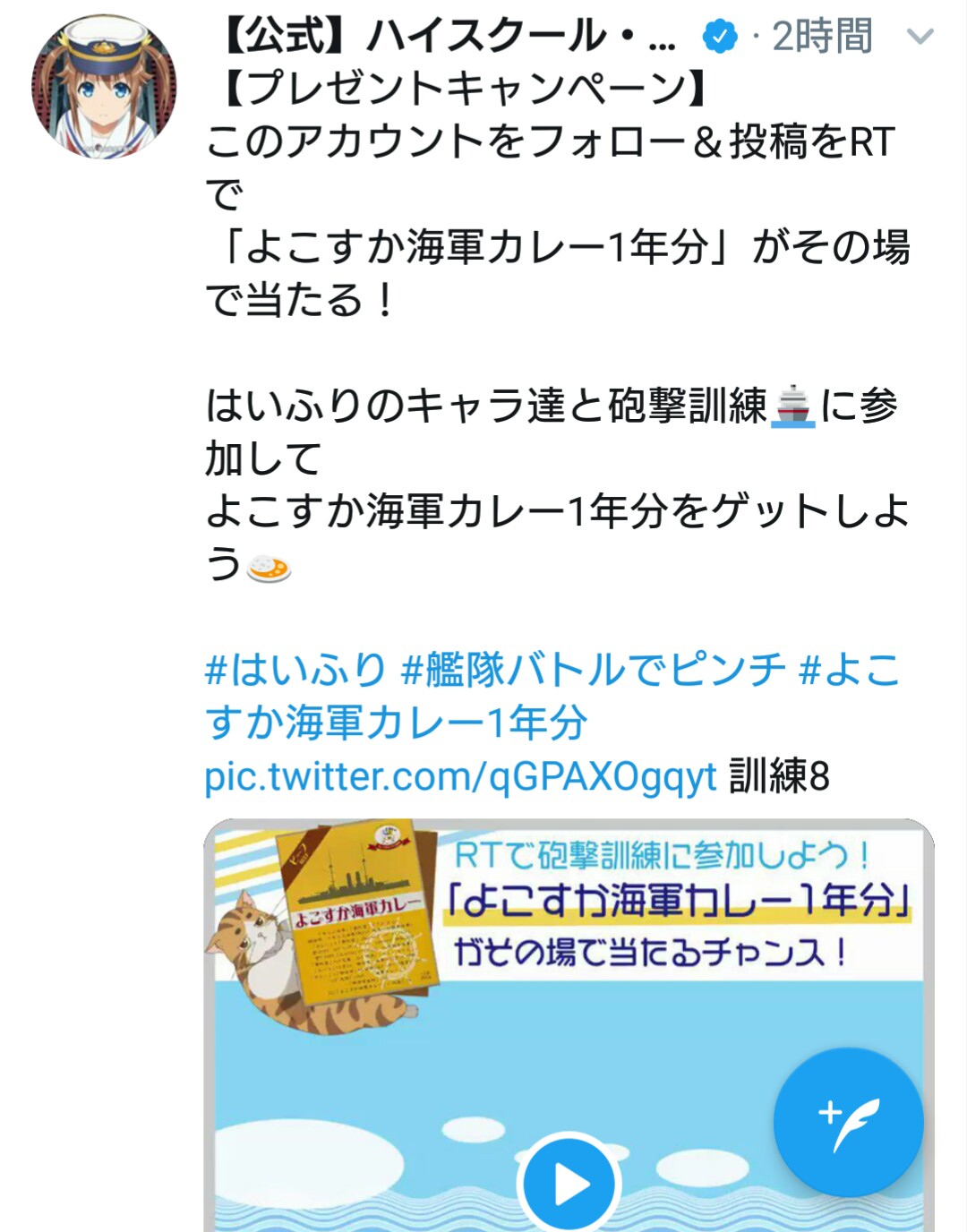This screenshot has height=1232, width=967.
Task: Expand the tweet options chevron
Action: click(x=920, y=37)
